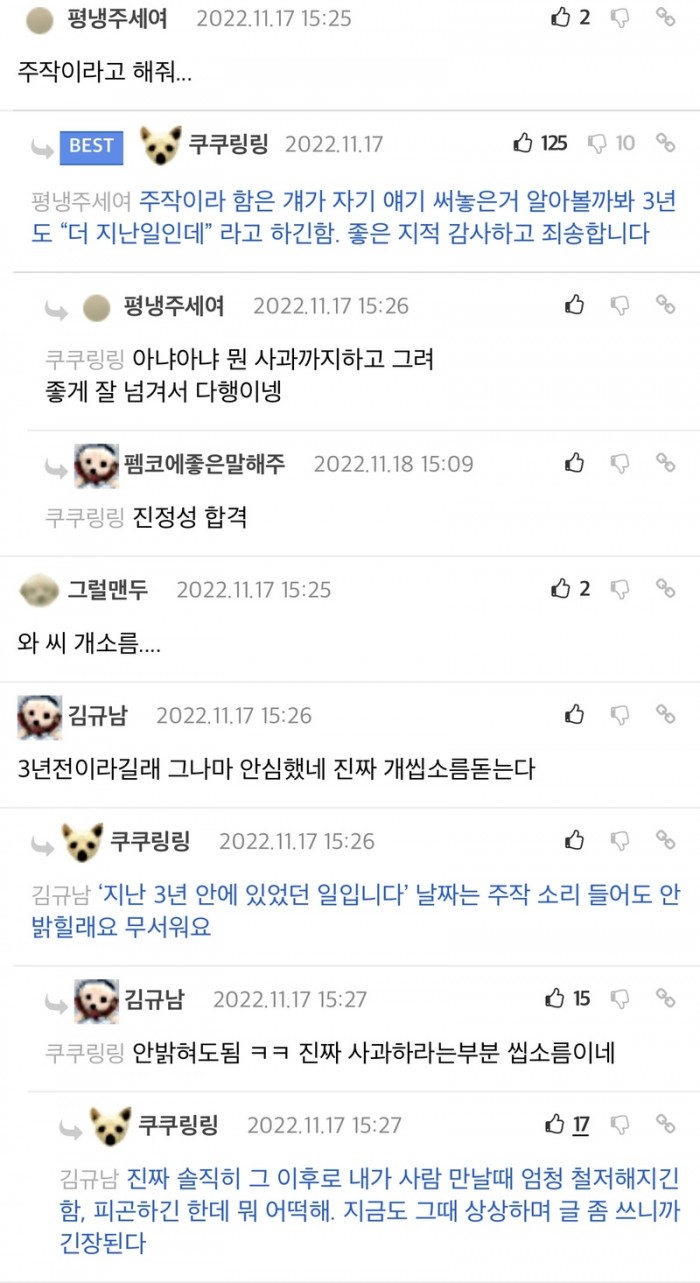The image size is (700, 1283).
Task: Like 그럴맨두's comment '와 씨 개소름'
Action: (561, 588)
